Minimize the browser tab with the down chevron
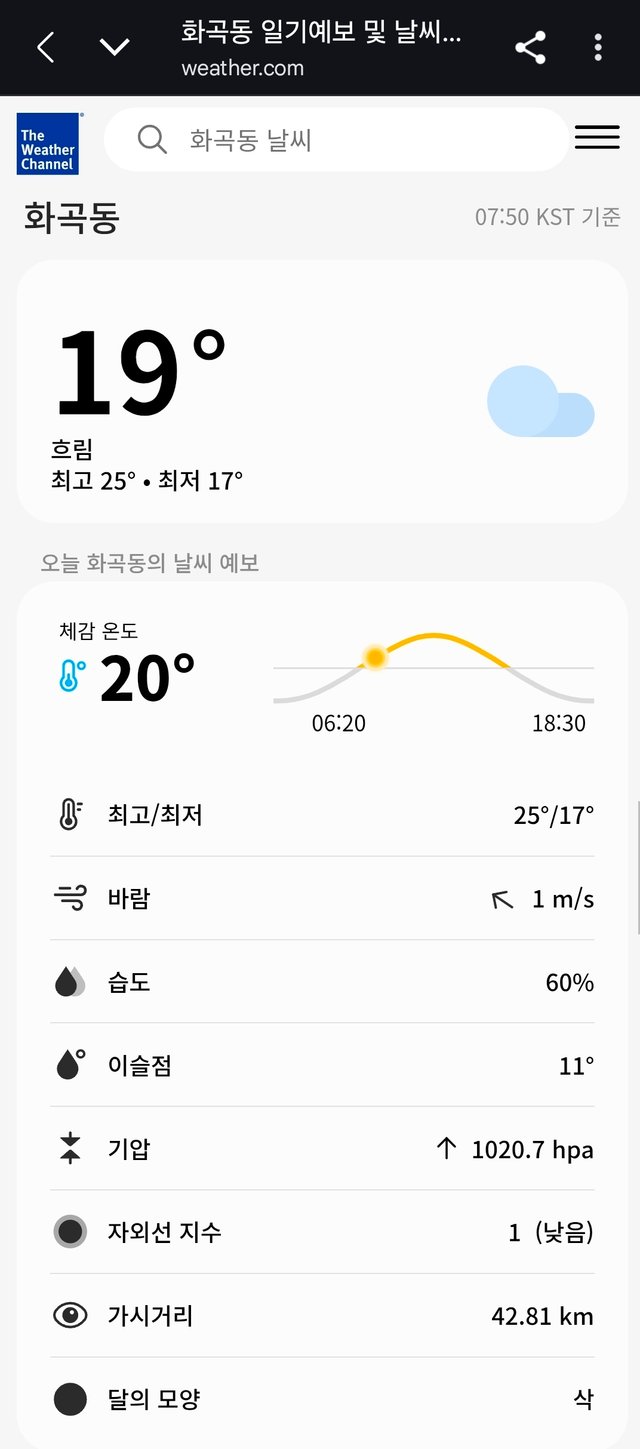This screenshot has height=1449, width=640. (x=115, y=47)
